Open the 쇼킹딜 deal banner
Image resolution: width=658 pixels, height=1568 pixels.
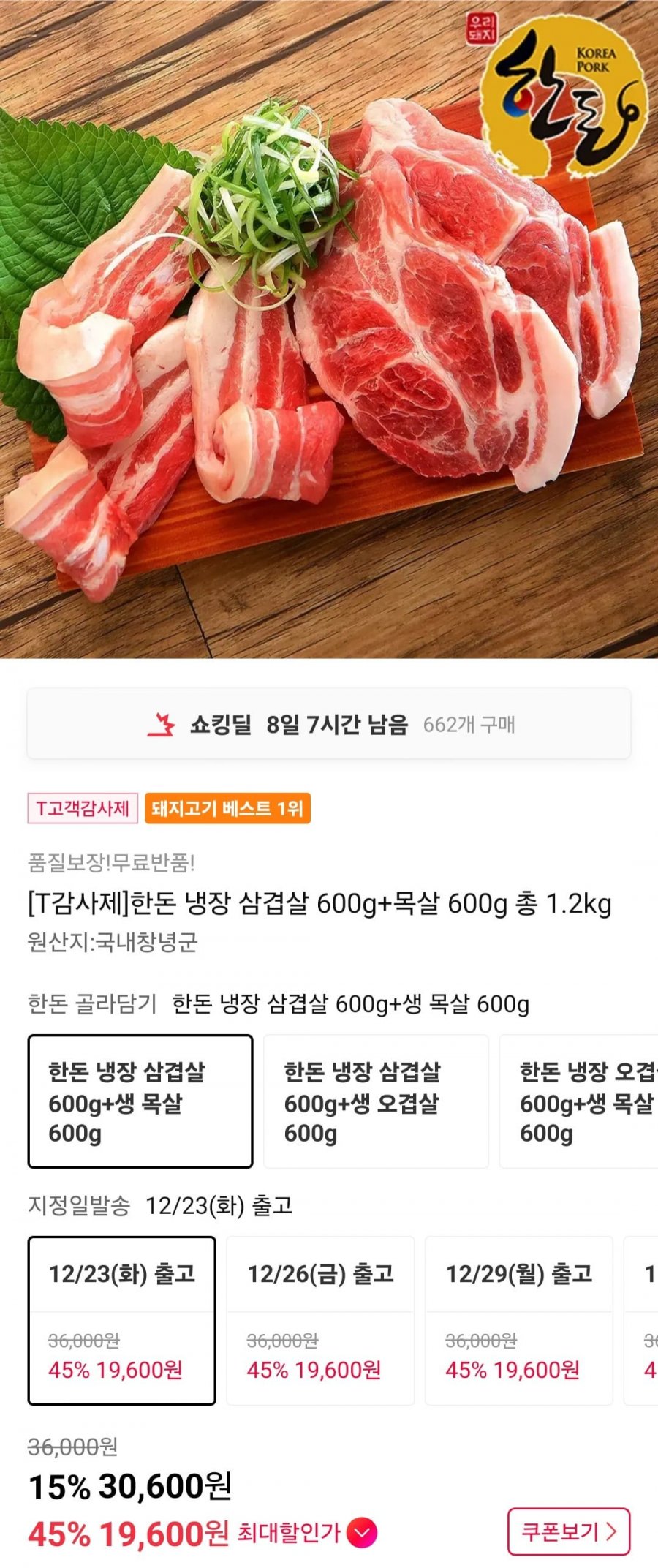click(x=329, y=724)
